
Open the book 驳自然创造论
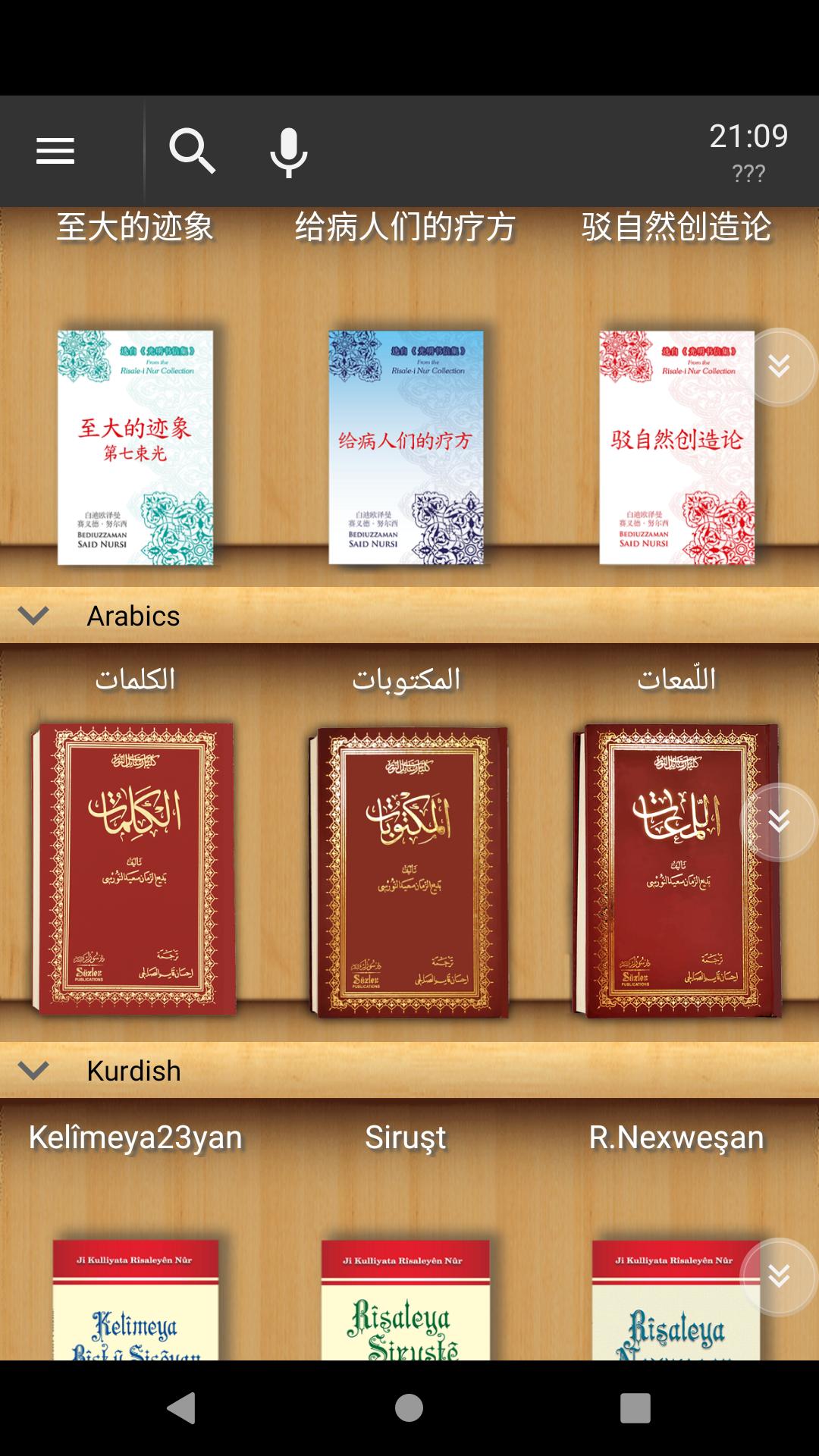676,447
